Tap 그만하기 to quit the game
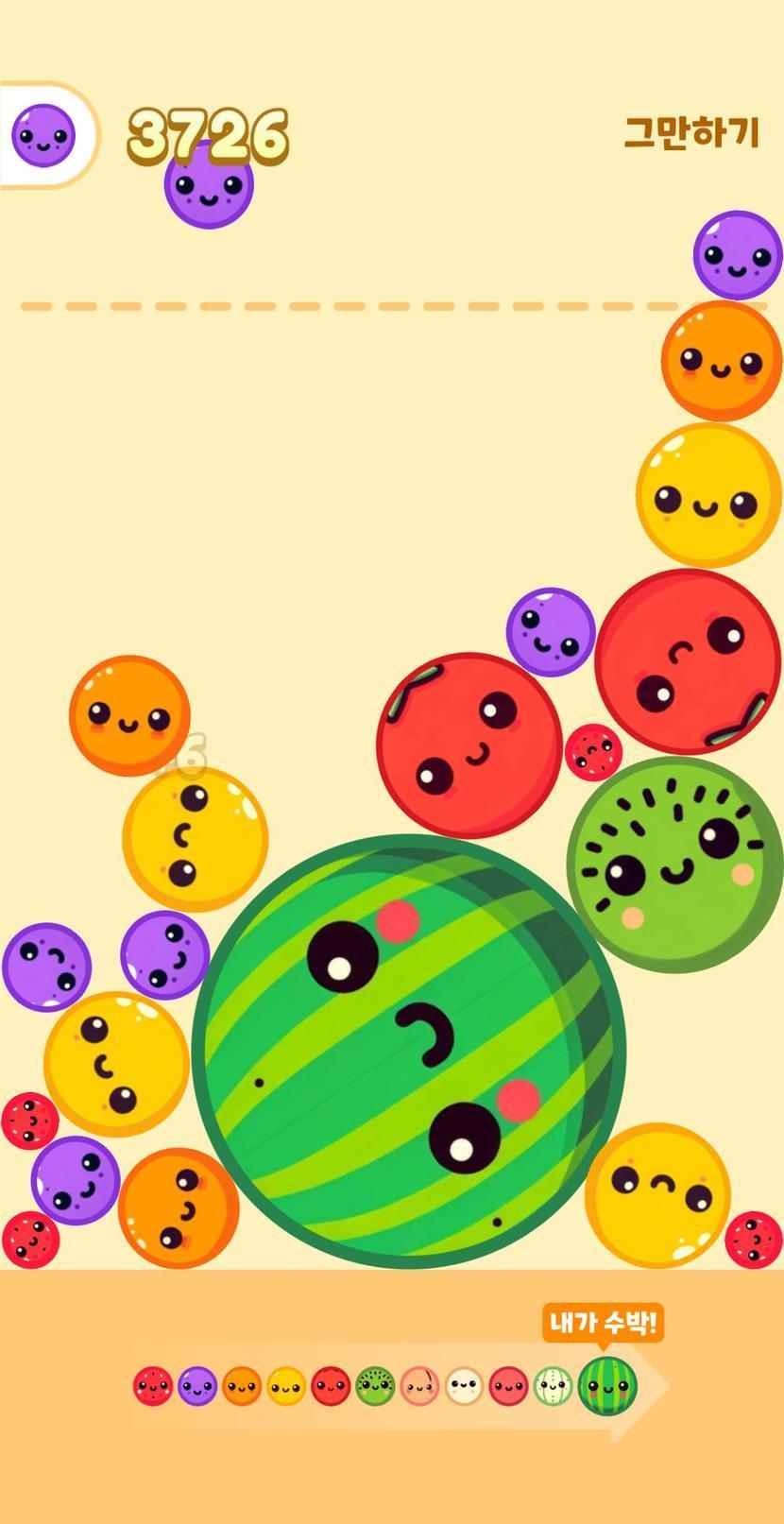The image size is (784, 1524). tap(691, 132)
